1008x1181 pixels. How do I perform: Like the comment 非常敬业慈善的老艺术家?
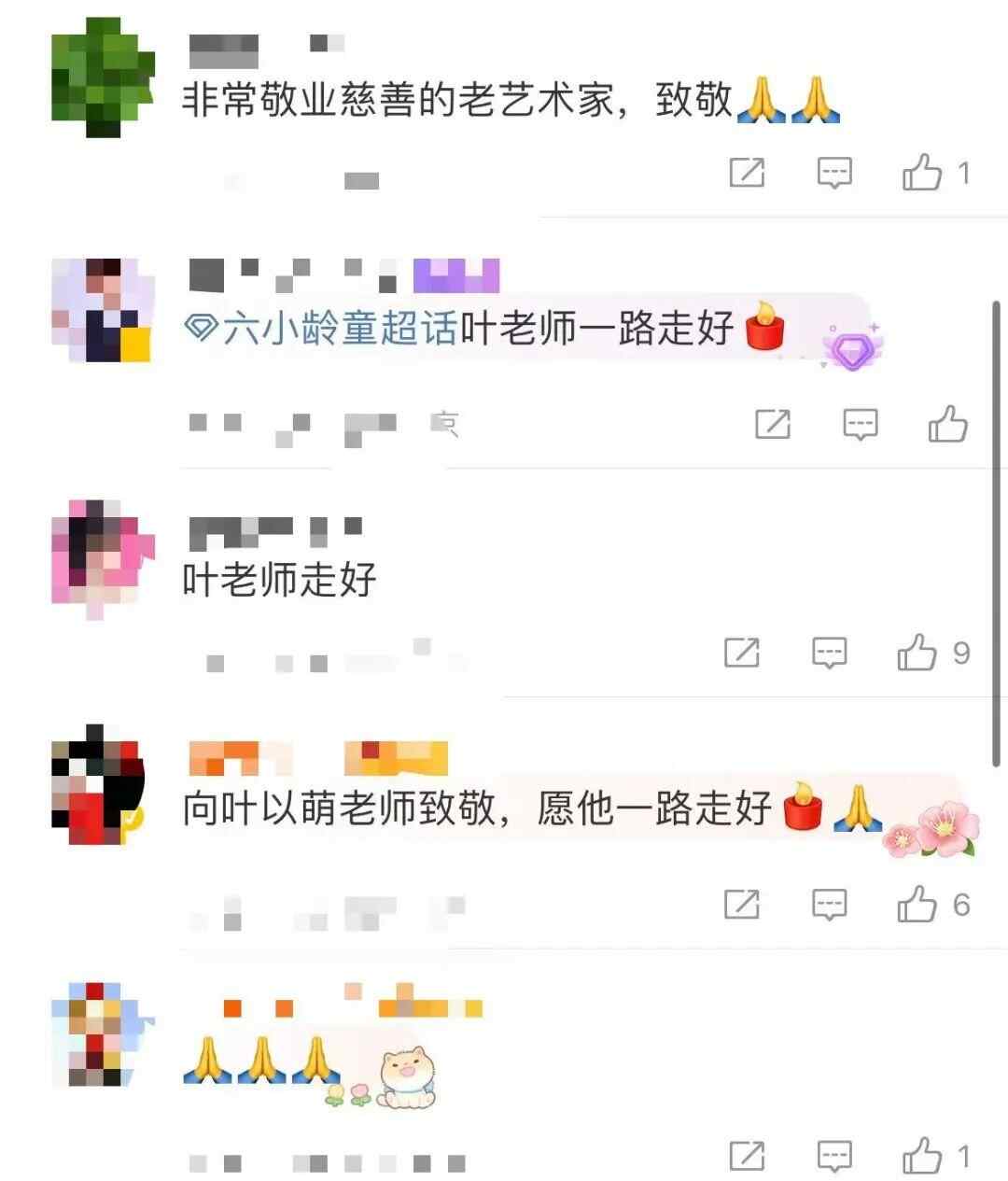922,173
